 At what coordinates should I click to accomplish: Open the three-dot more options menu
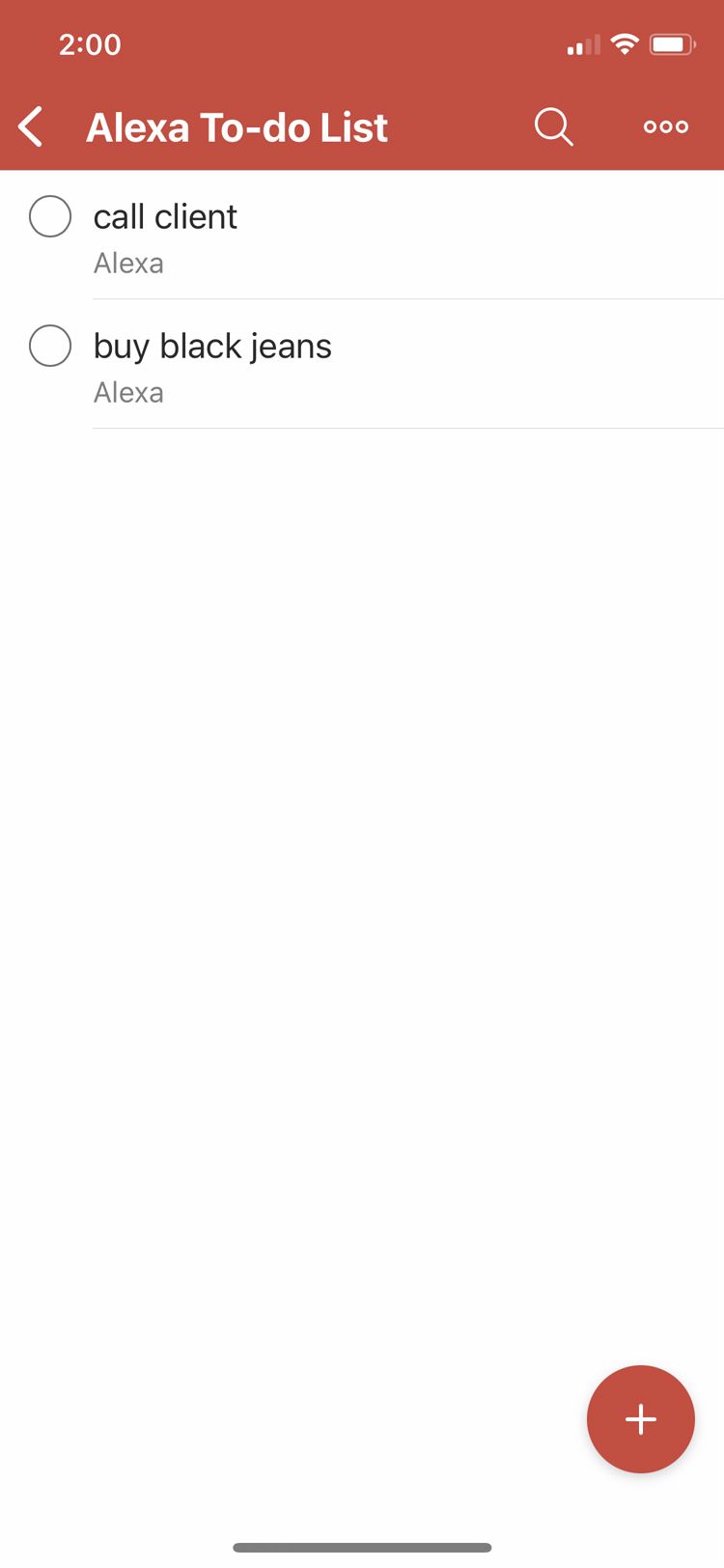(666, 127)
